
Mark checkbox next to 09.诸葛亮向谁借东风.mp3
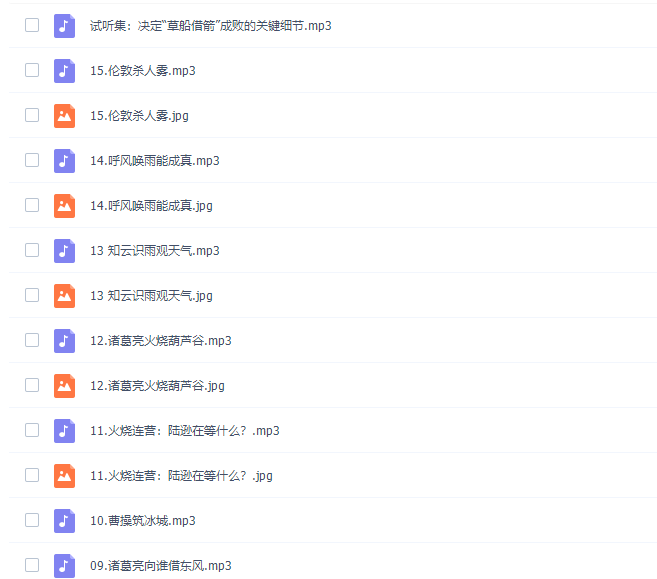tap(32, 565)
